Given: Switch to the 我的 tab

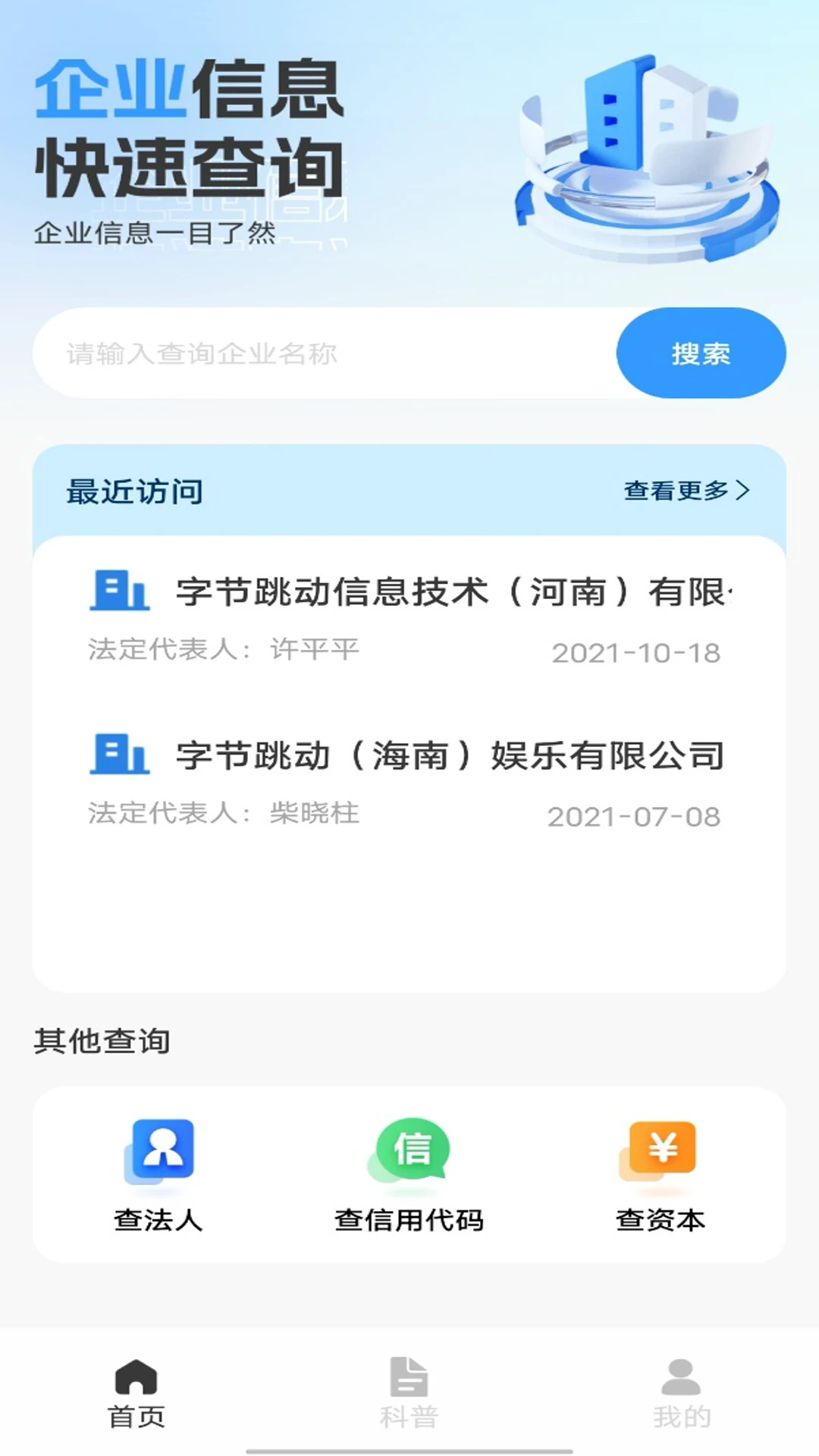Looking at the screenshot, I should point(682,1394).
